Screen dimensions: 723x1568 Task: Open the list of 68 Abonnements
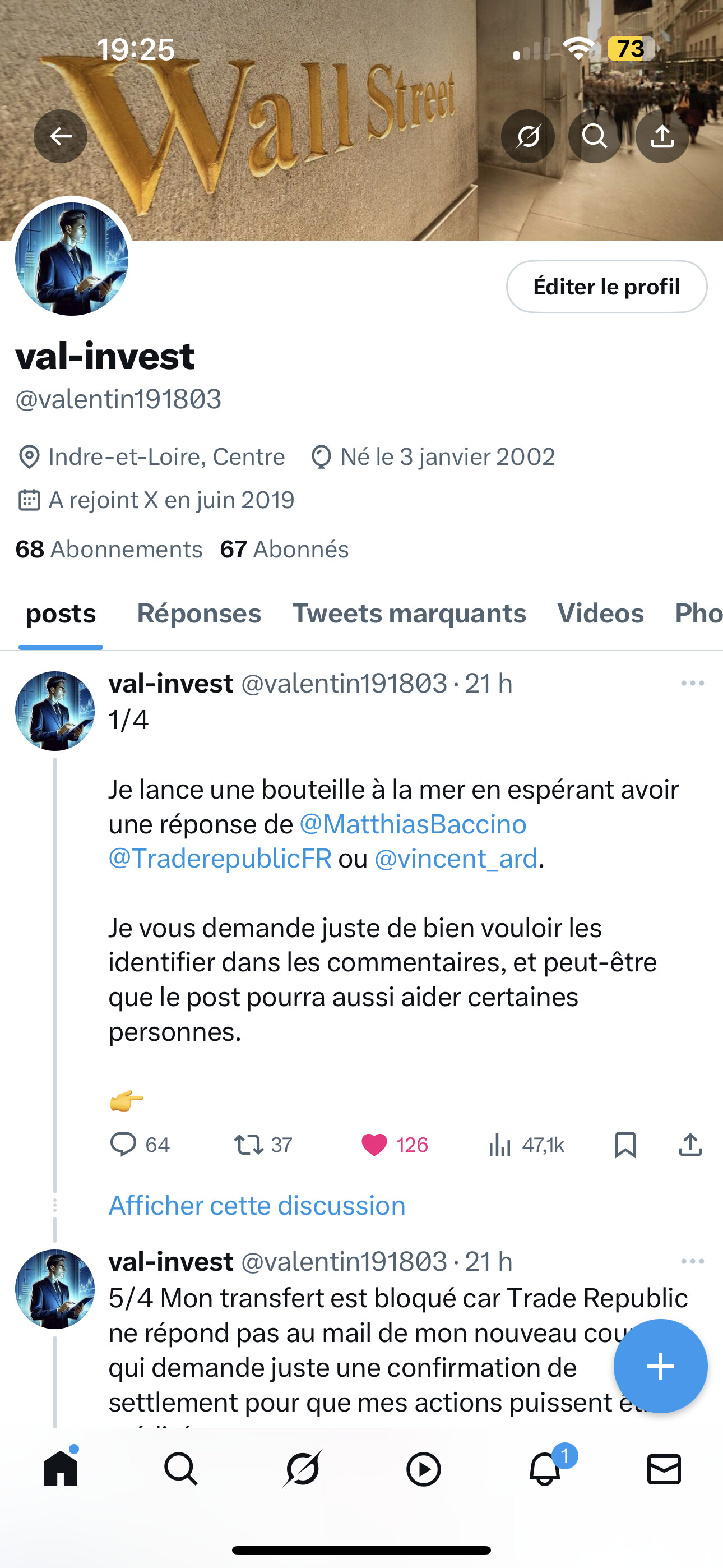[109, 549]
